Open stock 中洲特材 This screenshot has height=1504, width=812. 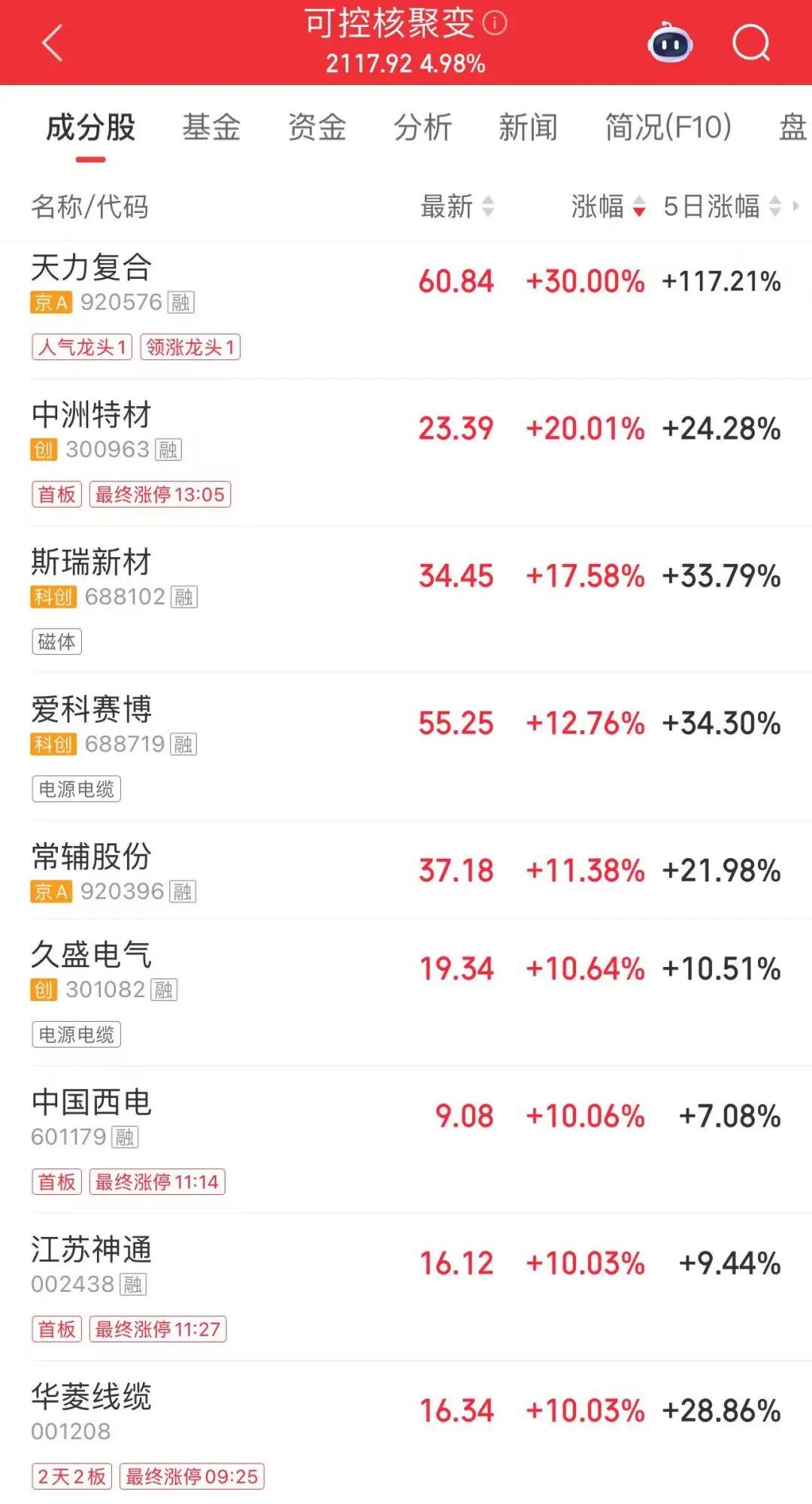tap(92, 416)
